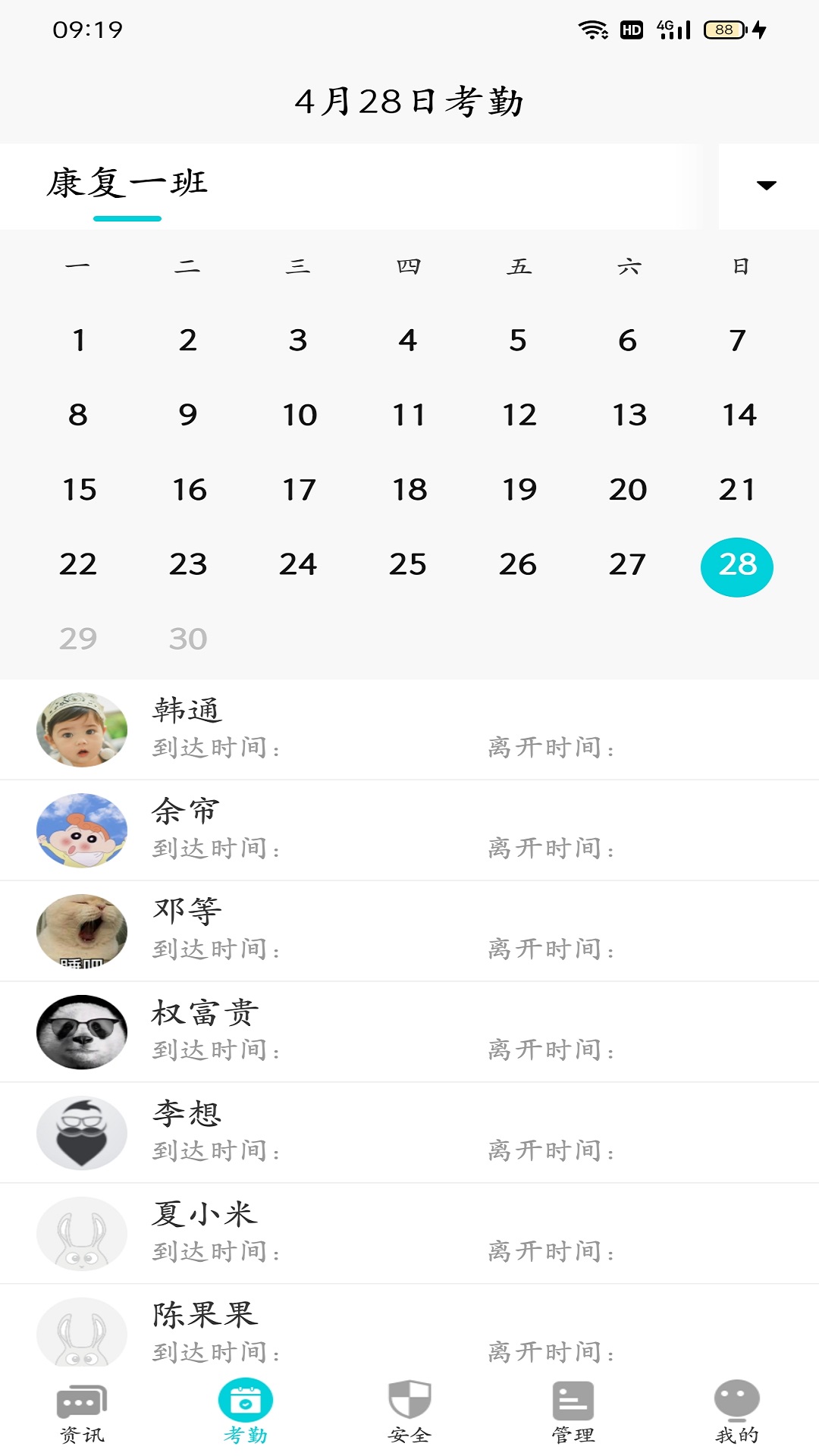Screen dimensions: 819x1456
Task: Expand the class dropdown arrow
Action: [x=767, y=186]
